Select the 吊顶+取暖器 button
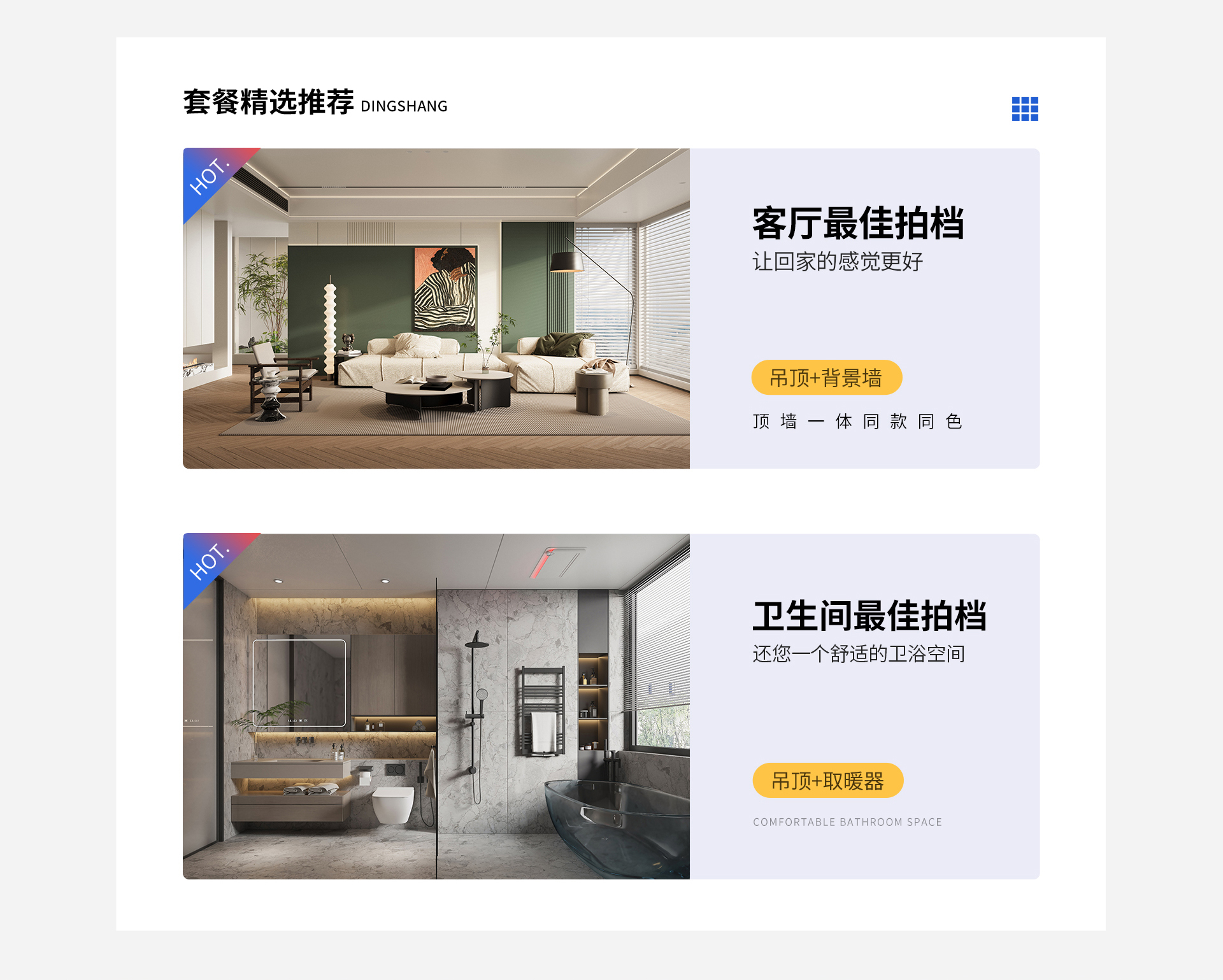 827,780
